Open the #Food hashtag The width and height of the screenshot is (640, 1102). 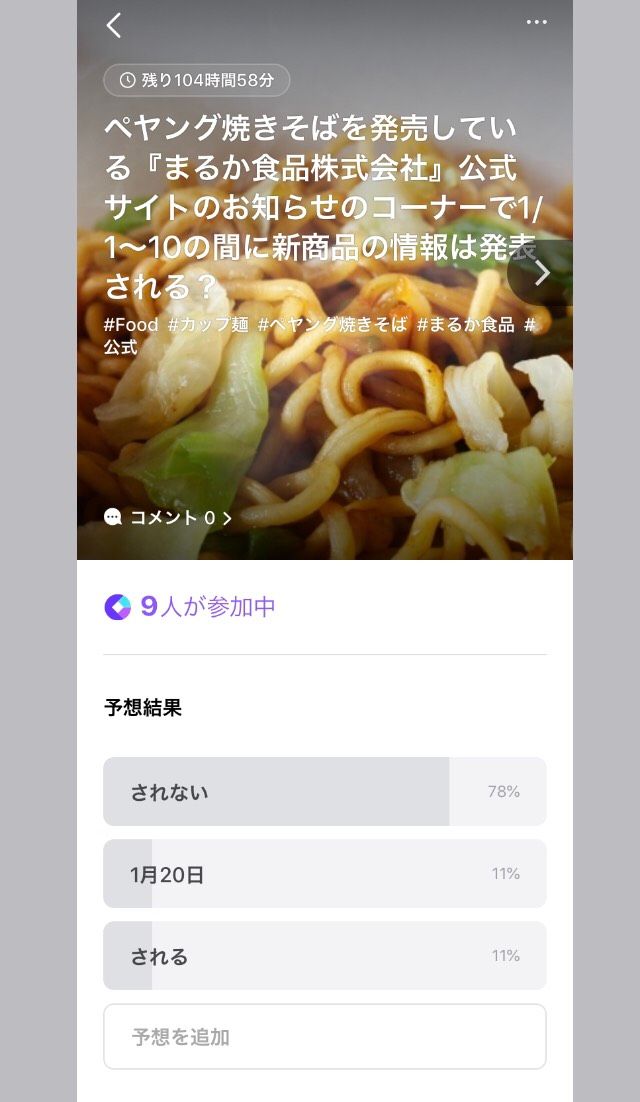pos(131,325)
